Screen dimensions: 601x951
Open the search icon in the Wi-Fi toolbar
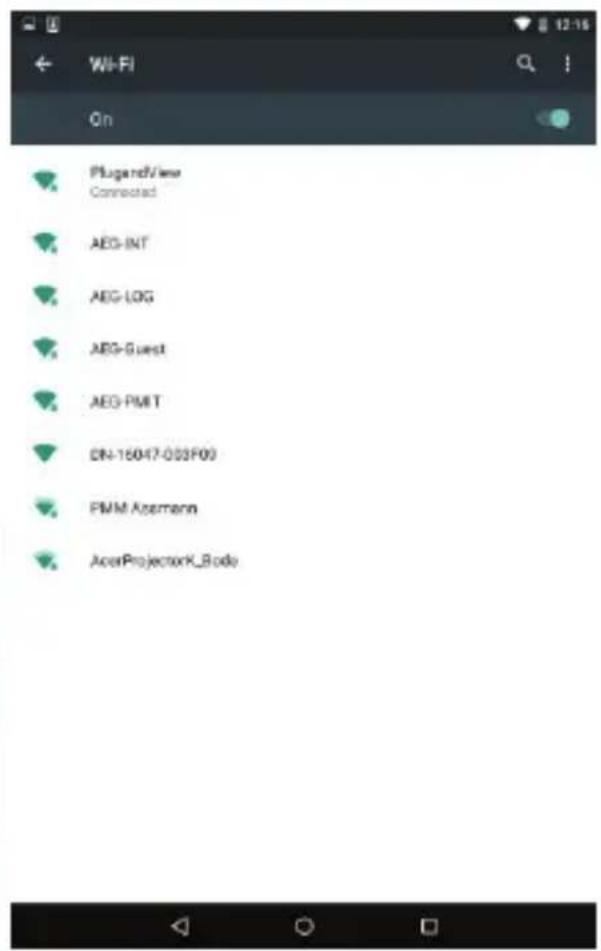point(525,64)
